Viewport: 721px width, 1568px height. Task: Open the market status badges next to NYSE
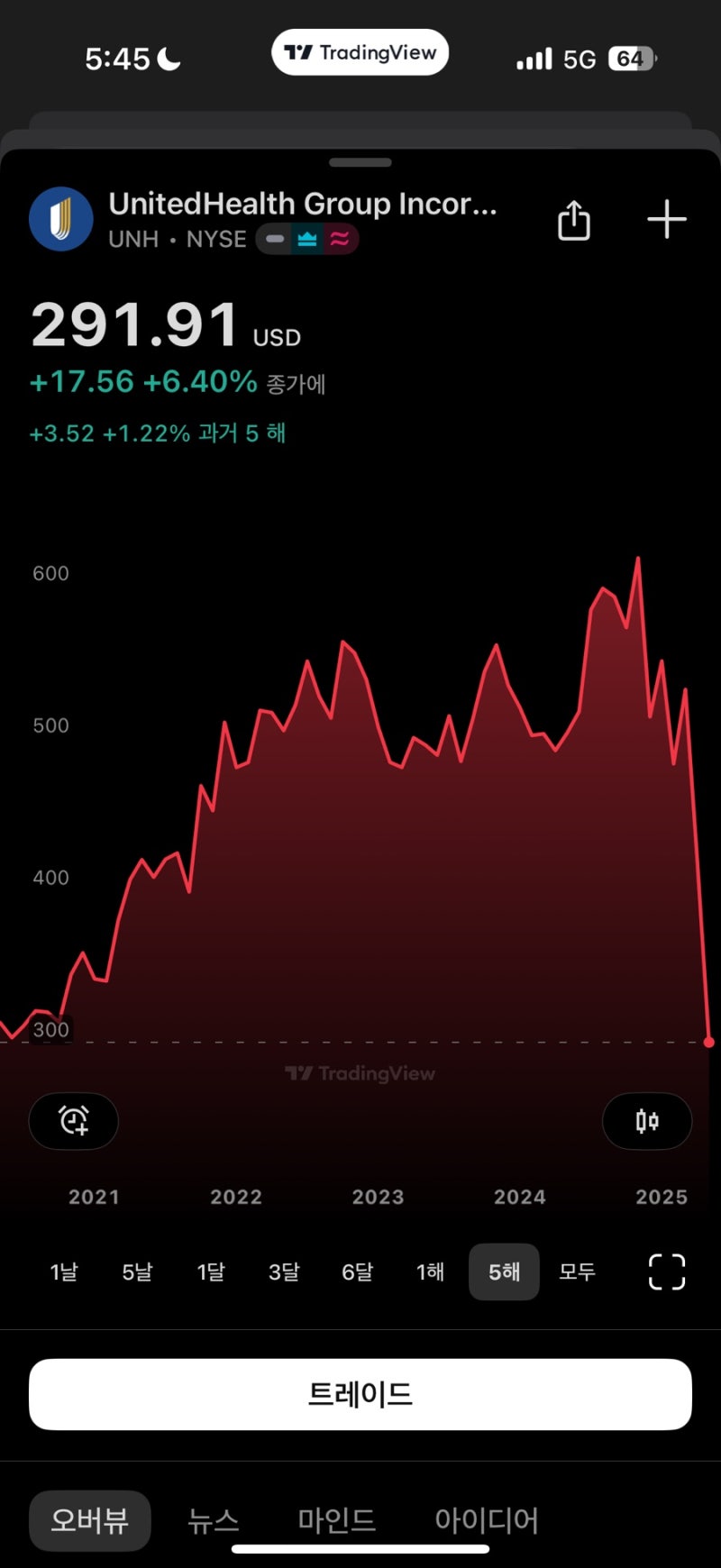(x=307, y=240)
